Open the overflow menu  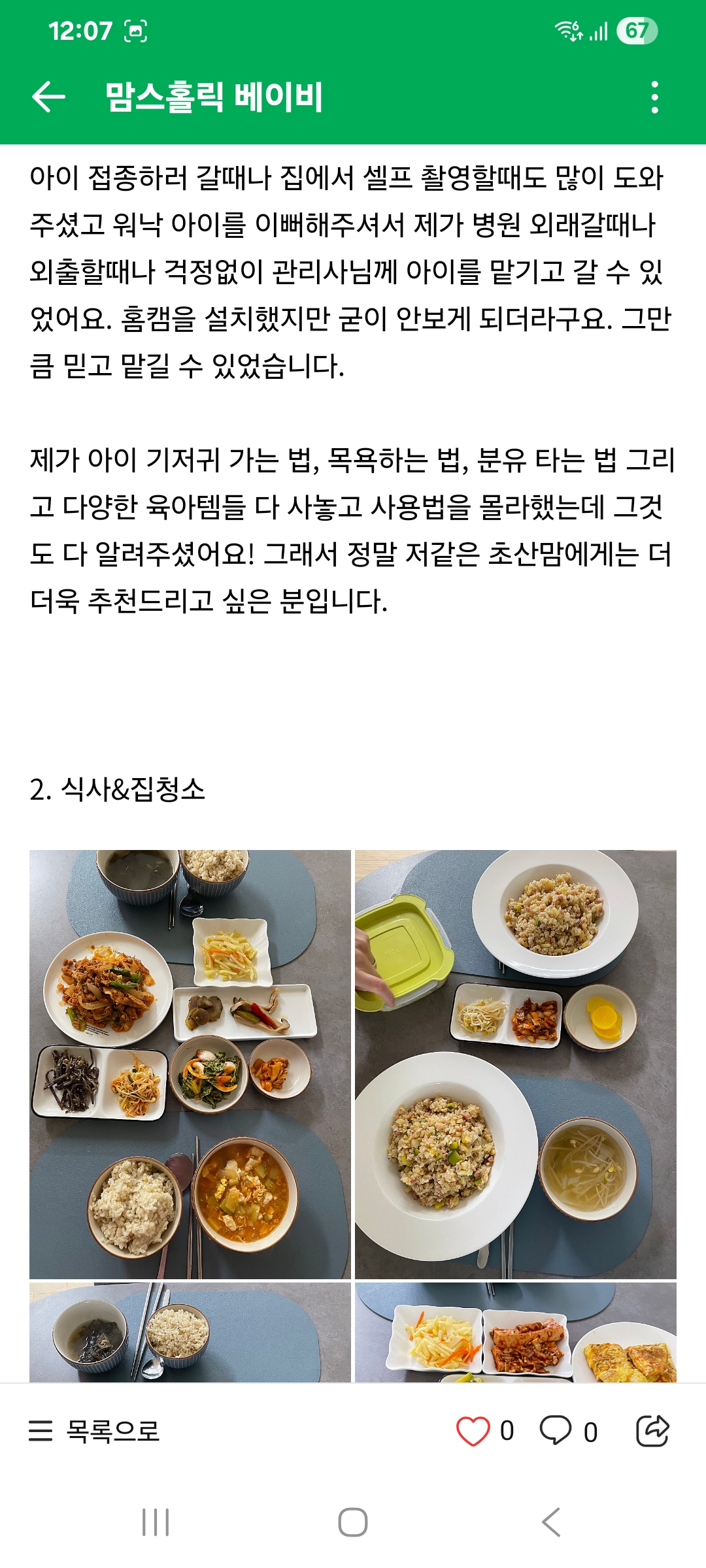click(654, 97)
